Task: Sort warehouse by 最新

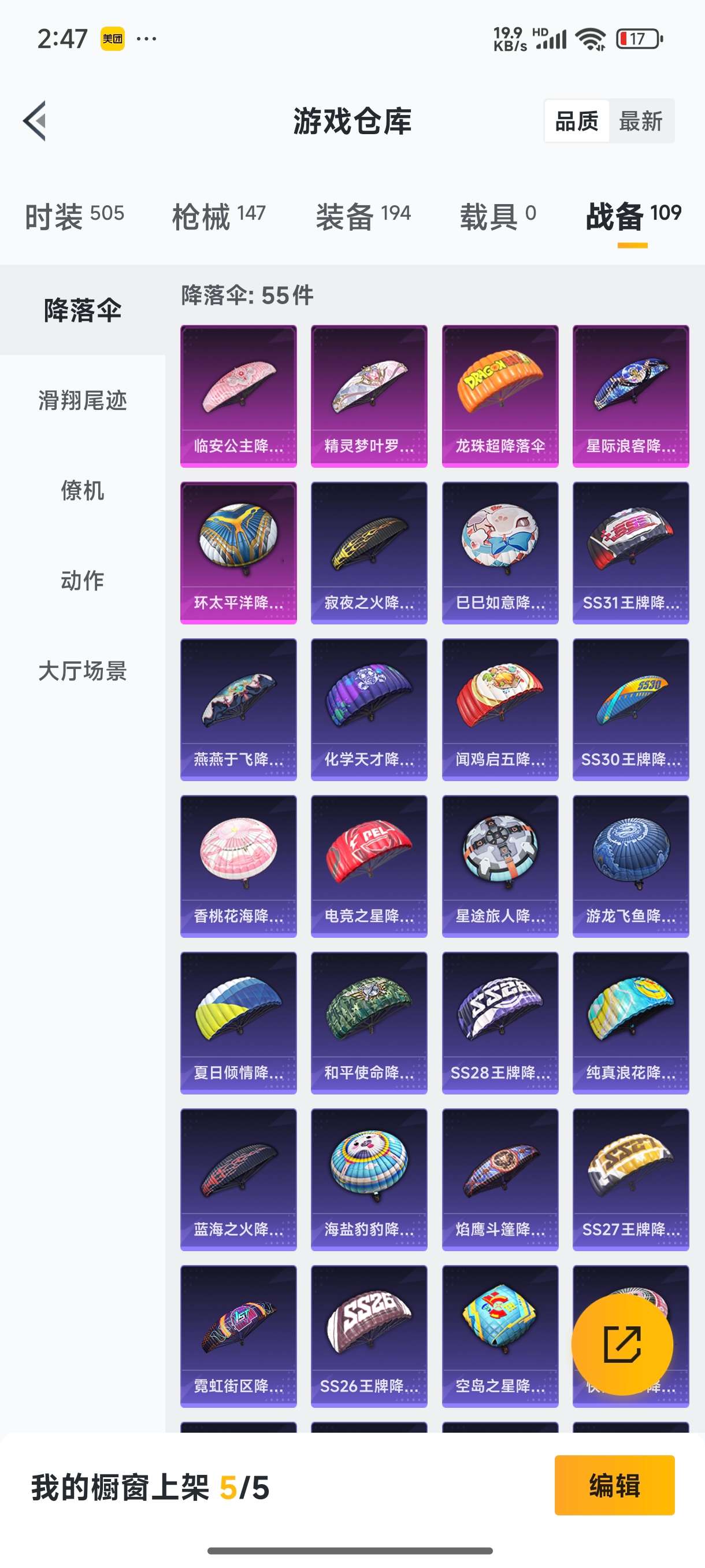Action: 640,121
